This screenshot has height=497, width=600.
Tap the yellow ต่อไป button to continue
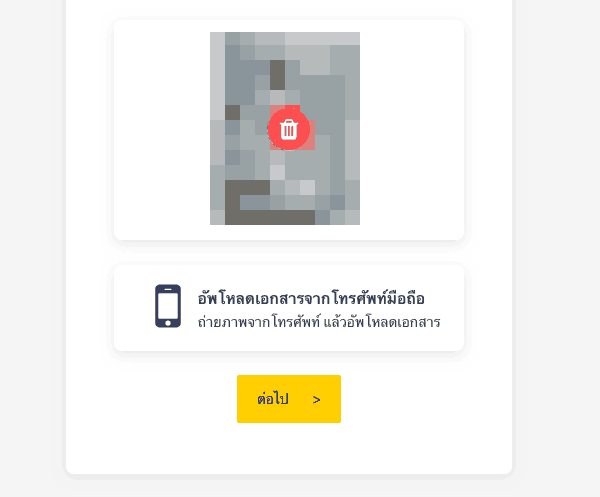point(289,399)
